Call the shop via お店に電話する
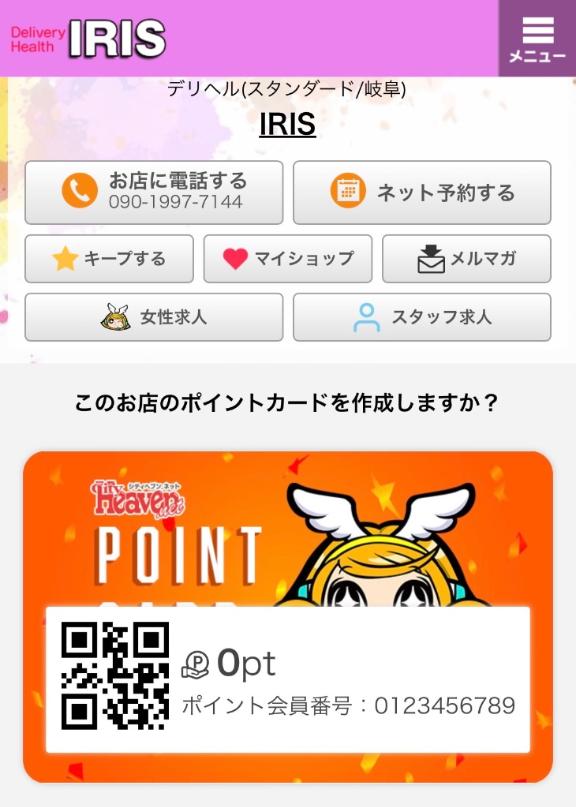 (154, 192)
